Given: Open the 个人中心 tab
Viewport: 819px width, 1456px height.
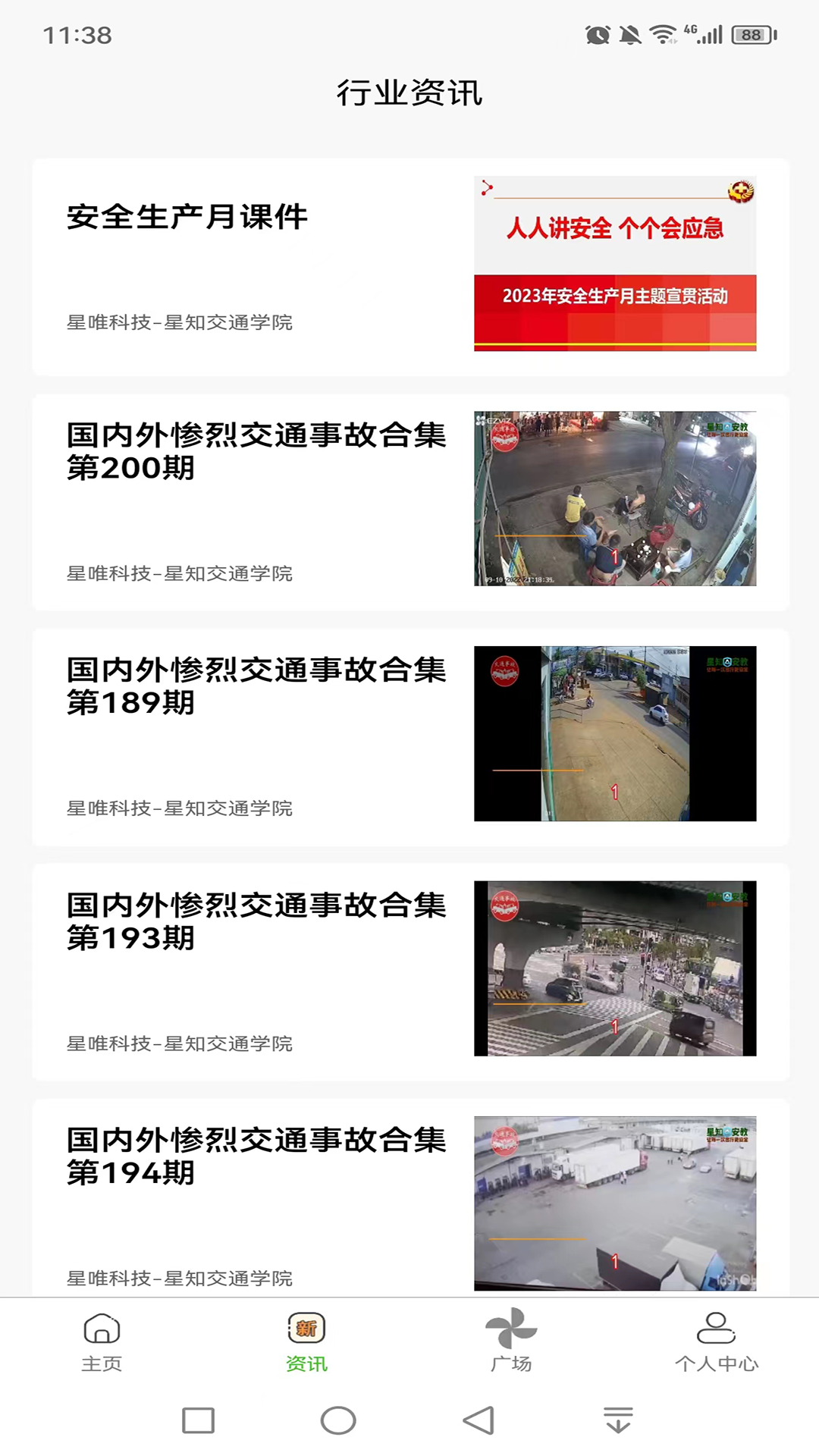Looking at the screenshot, I should pos(717,1342).
